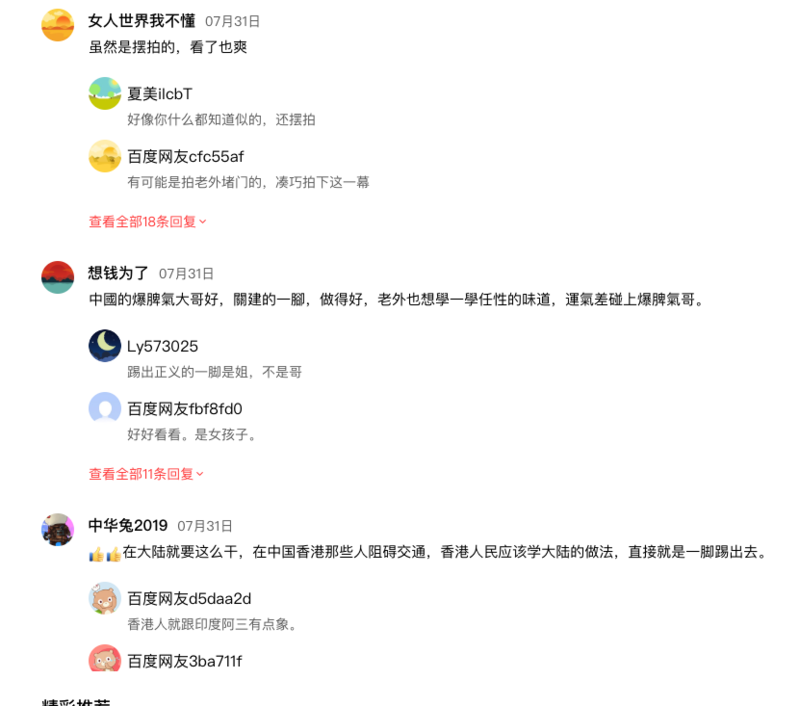Image resolution: width=800 pixels, height=706 pixels.
Task: Expand all 11 replies under 想钱为了
Action: [146, 473]
